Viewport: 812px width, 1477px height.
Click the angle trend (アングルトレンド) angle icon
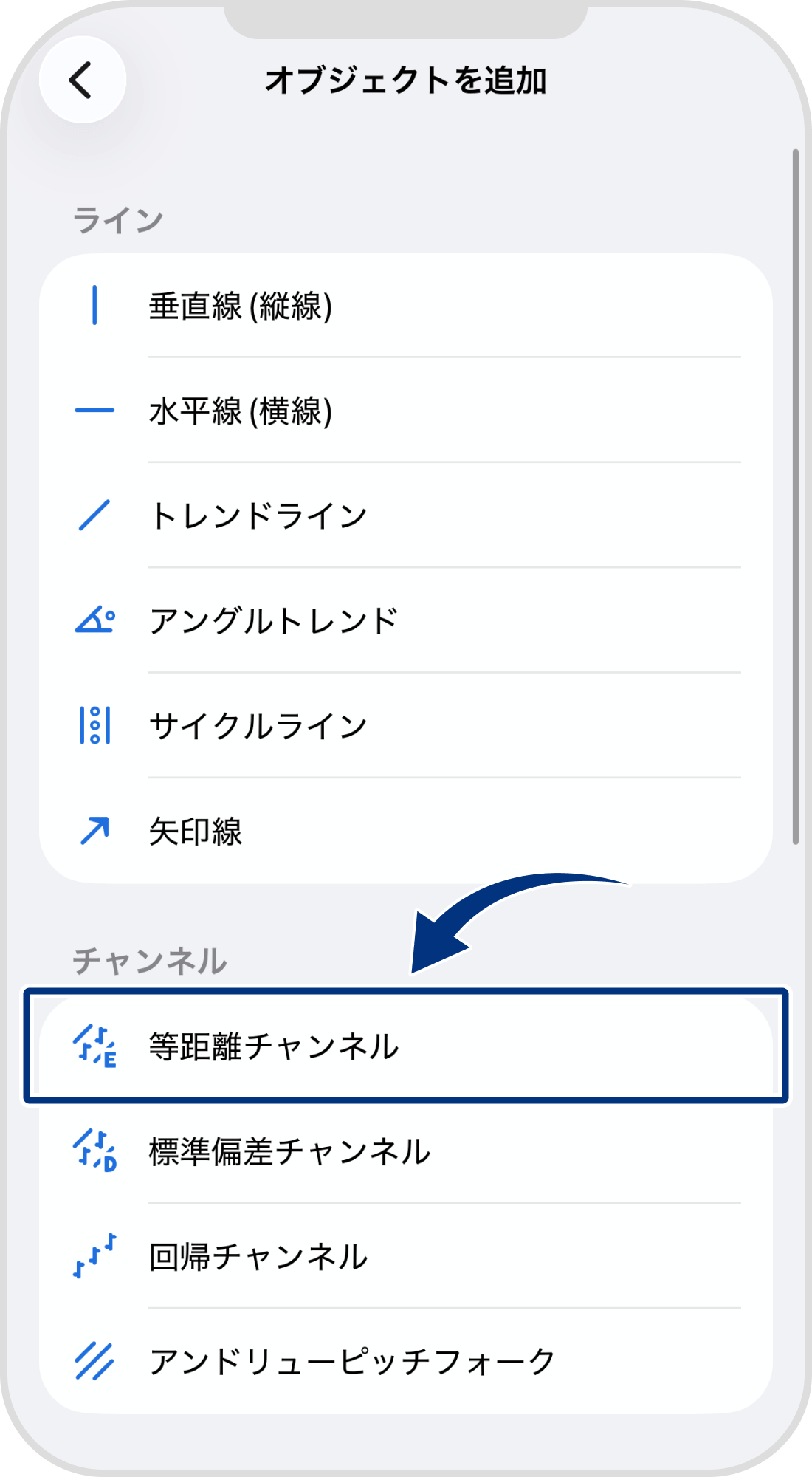[x=94, y=621]
